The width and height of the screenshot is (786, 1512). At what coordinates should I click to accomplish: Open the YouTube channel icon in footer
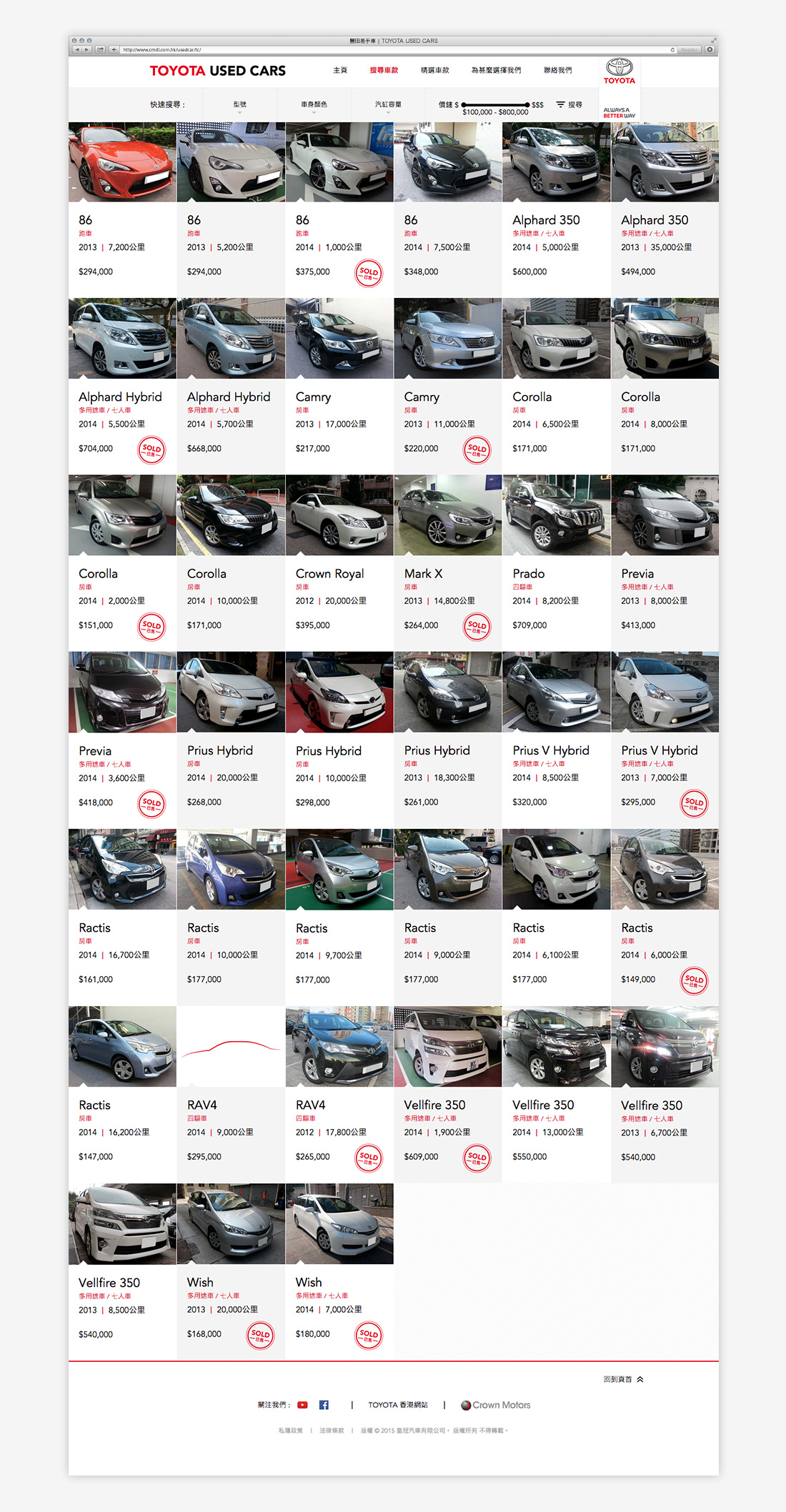pos(304,1405)
